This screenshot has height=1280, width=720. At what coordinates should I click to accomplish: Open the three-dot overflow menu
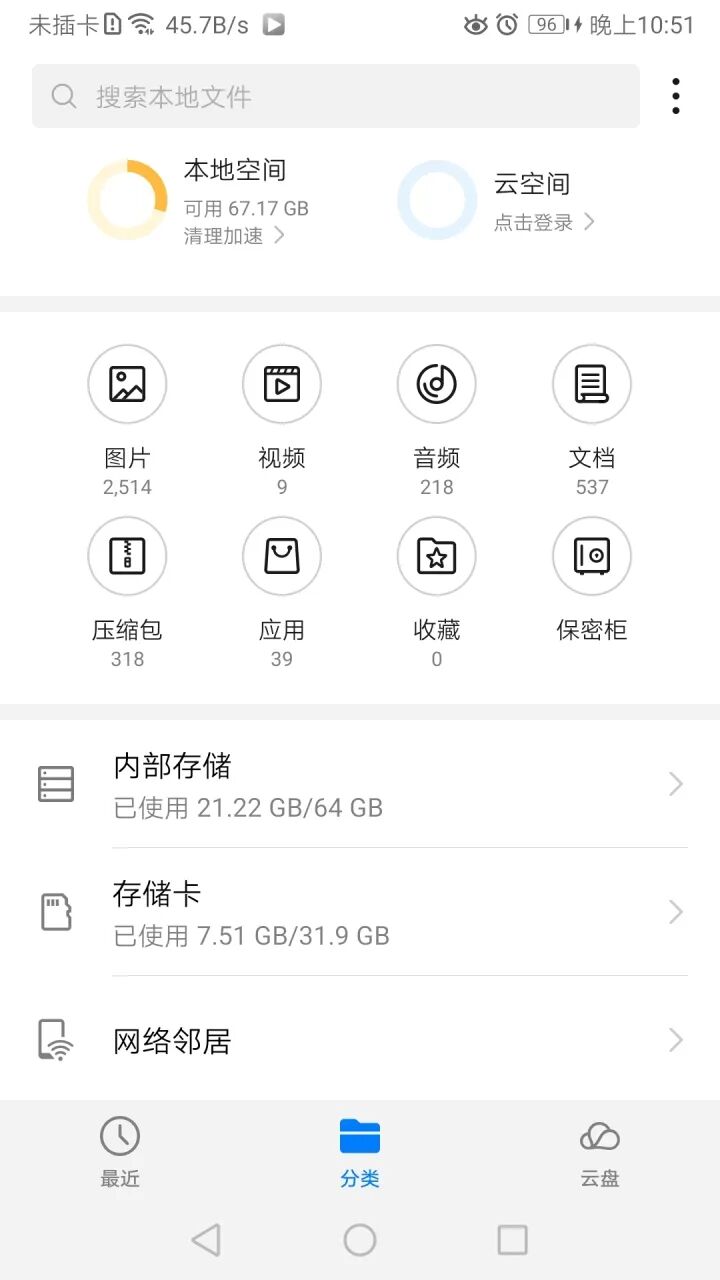tap(676, 96)
